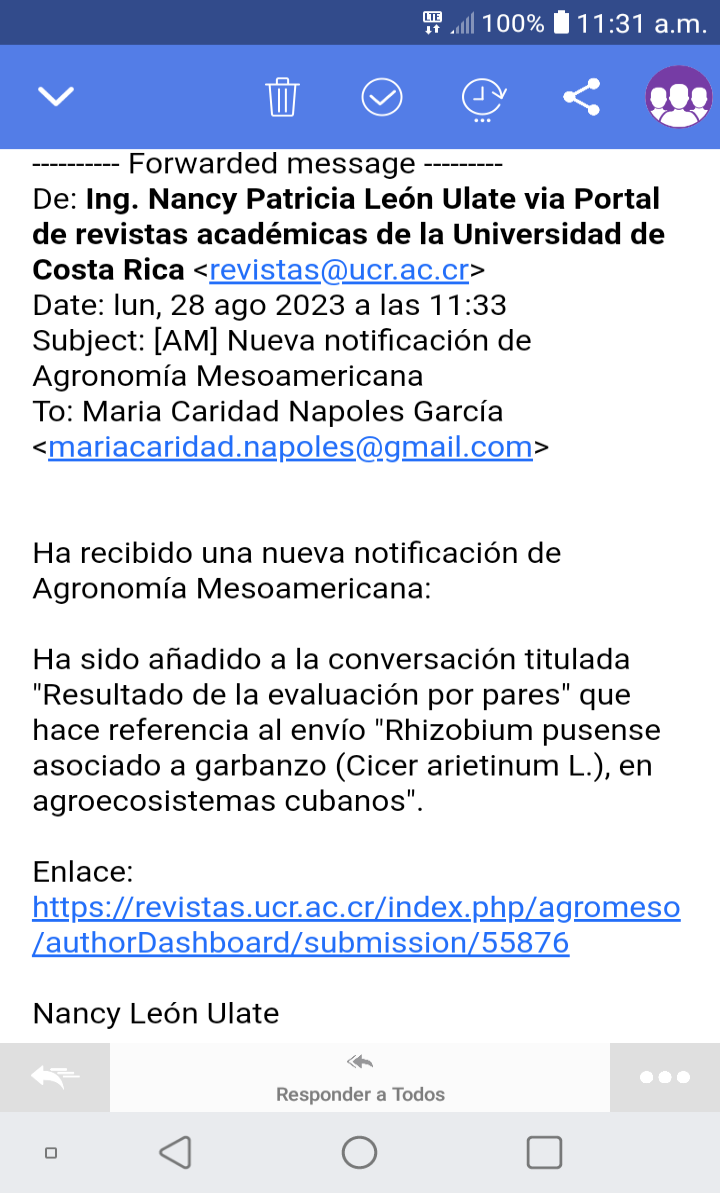
Task: Share this email via the share icon
Action: (x=581, y=97)
